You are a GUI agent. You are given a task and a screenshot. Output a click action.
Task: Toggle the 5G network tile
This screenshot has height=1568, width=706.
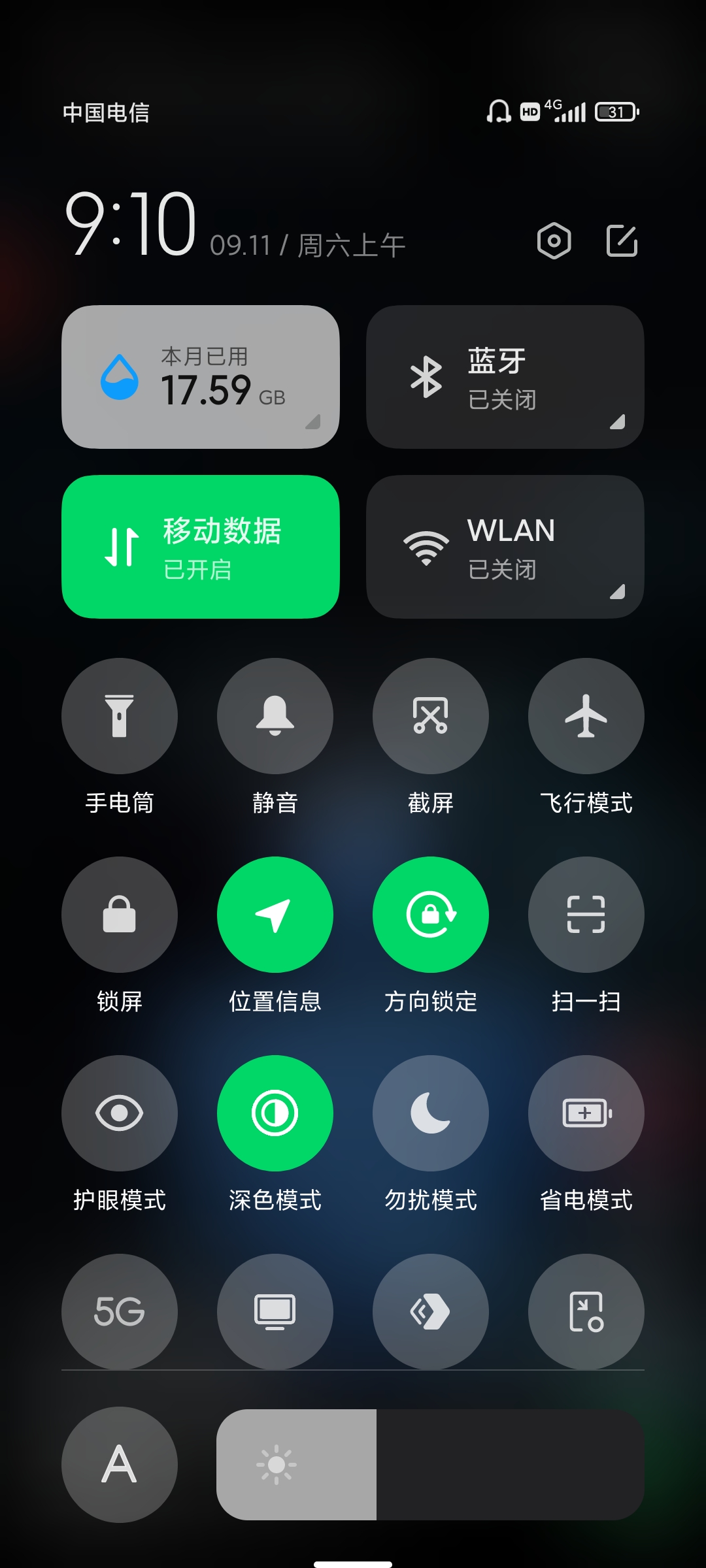coord(120,1311)
